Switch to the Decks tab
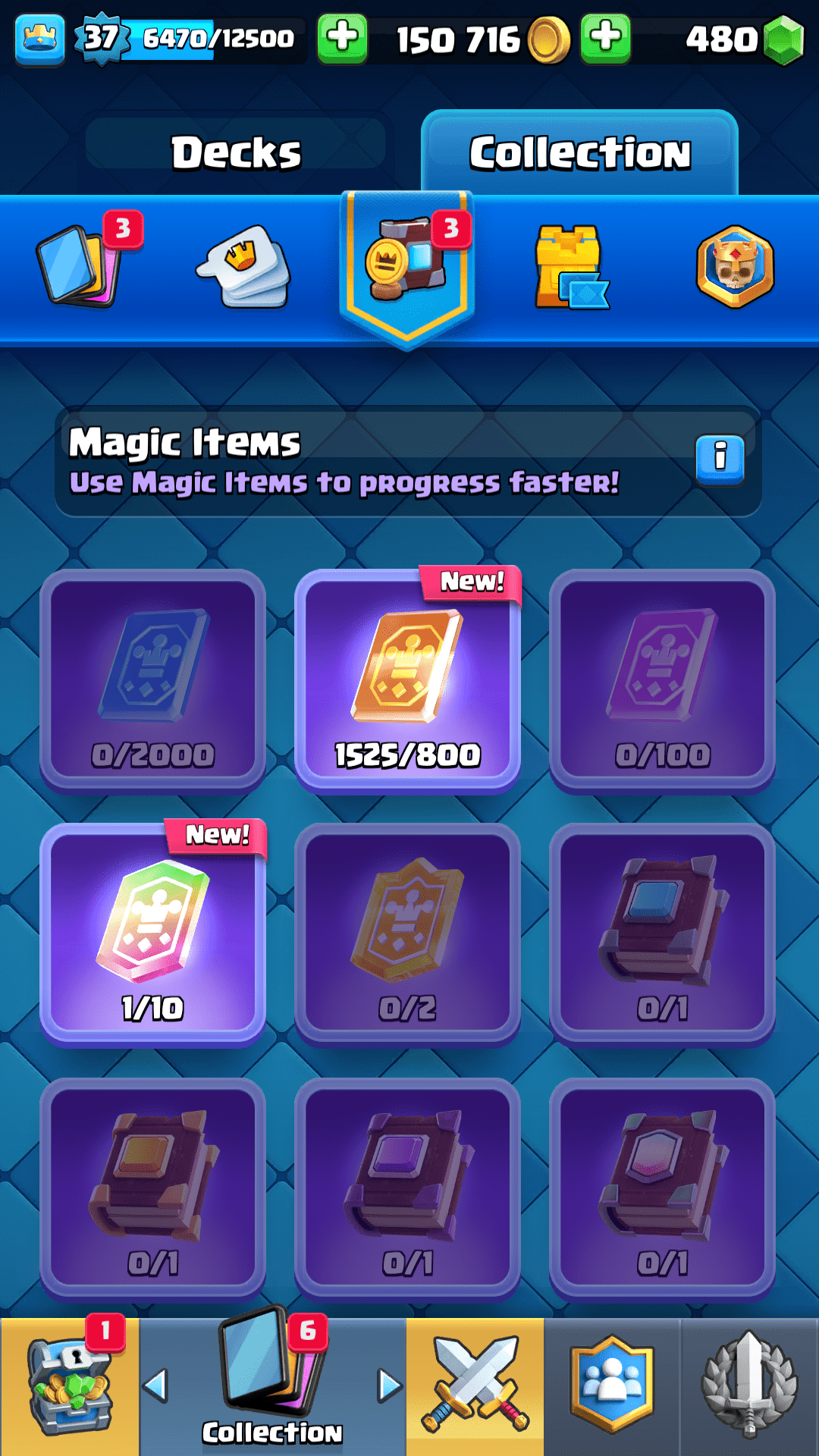This screenshot has height=1456, width=819. (x=236, y=152)
